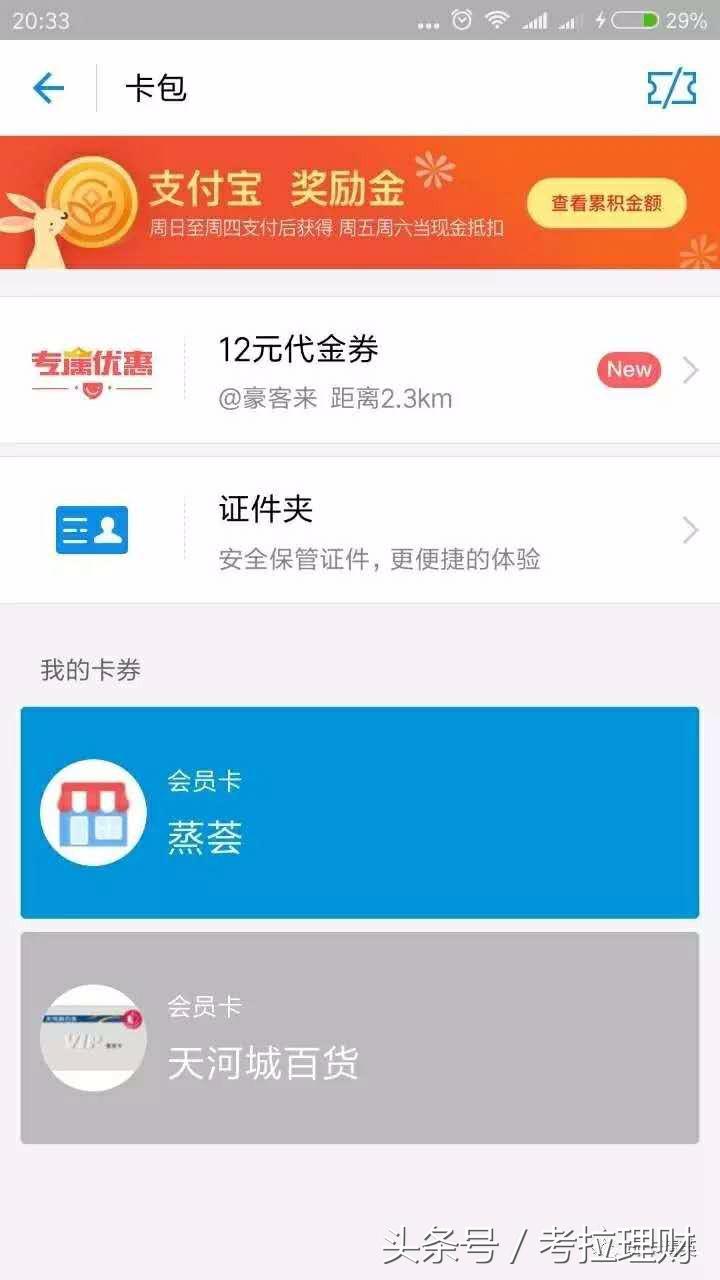Open the 证件夹 ID card icon

(92, 530)
